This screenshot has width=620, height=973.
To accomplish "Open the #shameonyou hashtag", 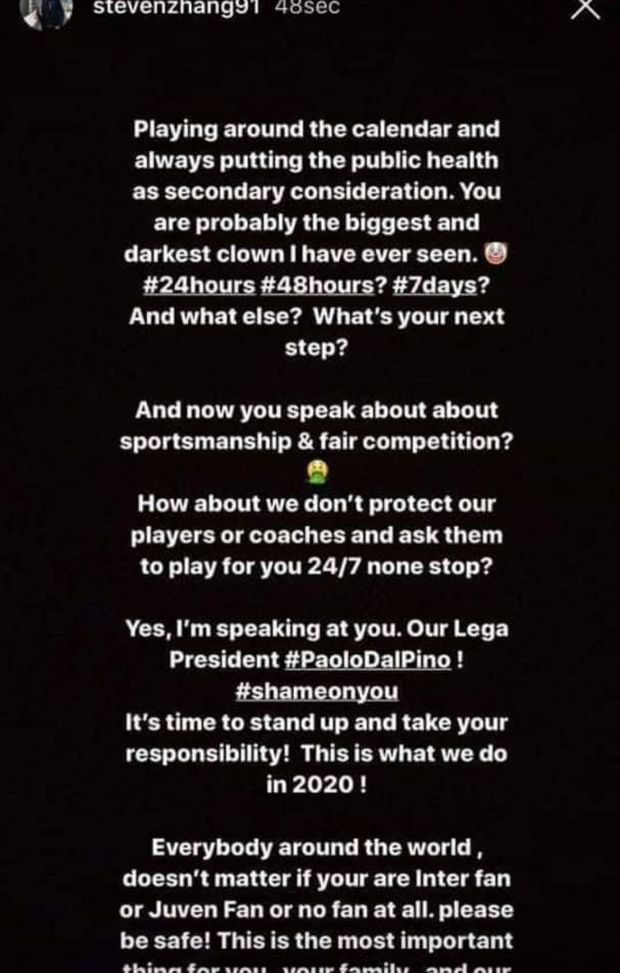I will 318,692.
